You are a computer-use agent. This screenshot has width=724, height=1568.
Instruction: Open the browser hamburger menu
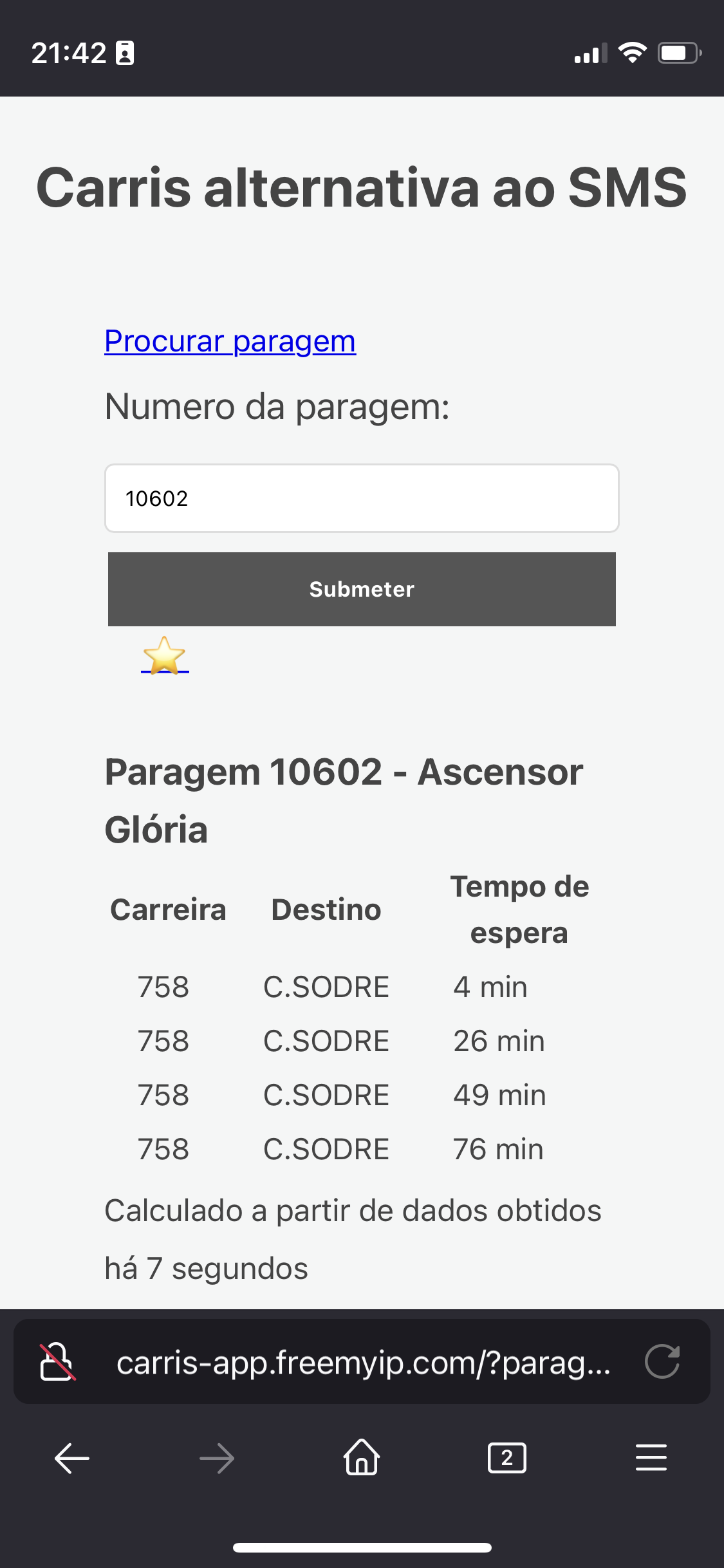pyautogui.click(x=651, y=1458)
